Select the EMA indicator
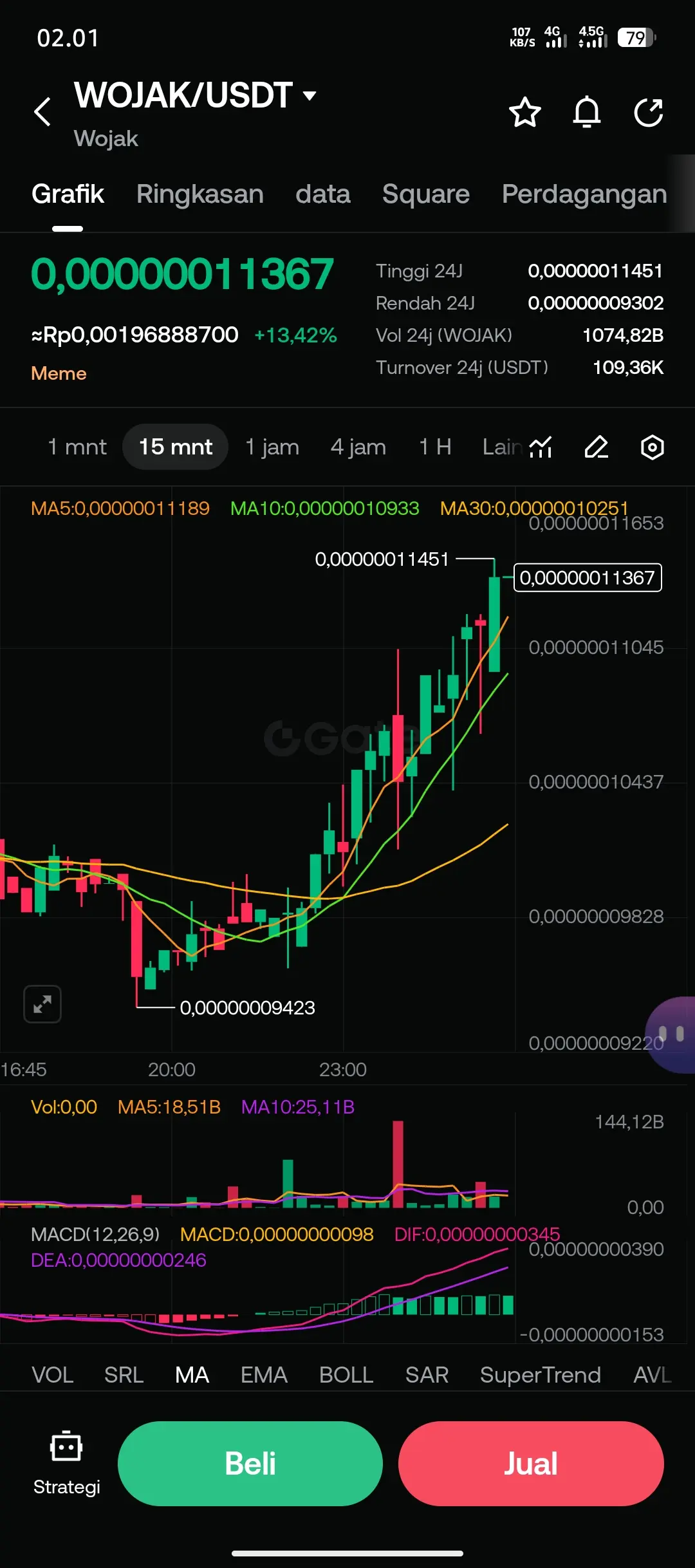The width and height of the screenshot is (695, 1568). click(264, 1375)
